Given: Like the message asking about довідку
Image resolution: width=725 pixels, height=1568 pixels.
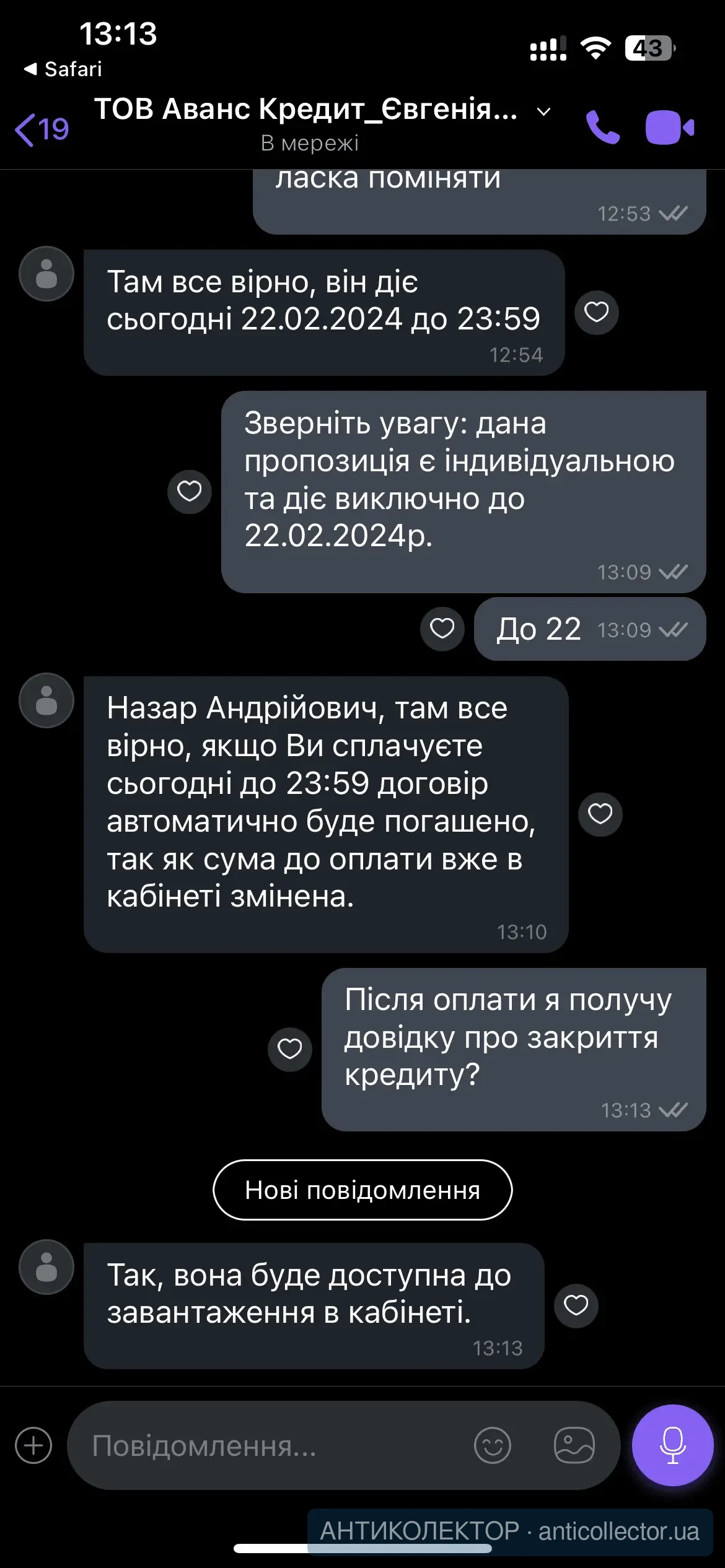Looking at the screenshot, I should click(289, 1049).
